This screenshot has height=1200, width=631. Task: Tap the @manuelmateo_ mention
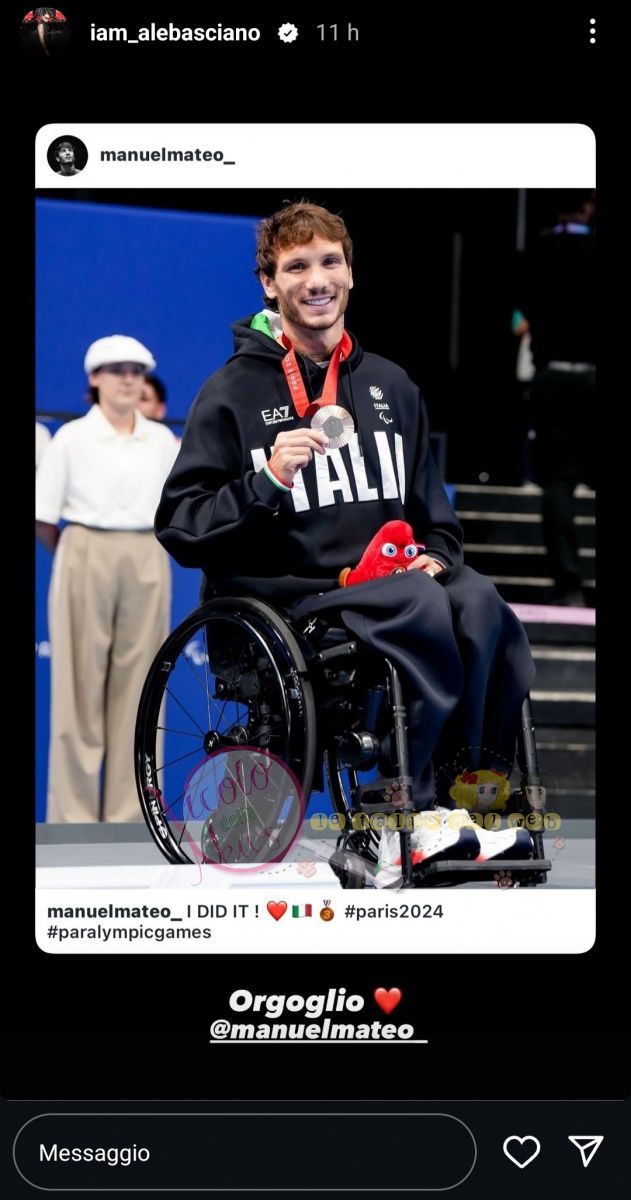pyautogui.click(x=318, y=1030)
